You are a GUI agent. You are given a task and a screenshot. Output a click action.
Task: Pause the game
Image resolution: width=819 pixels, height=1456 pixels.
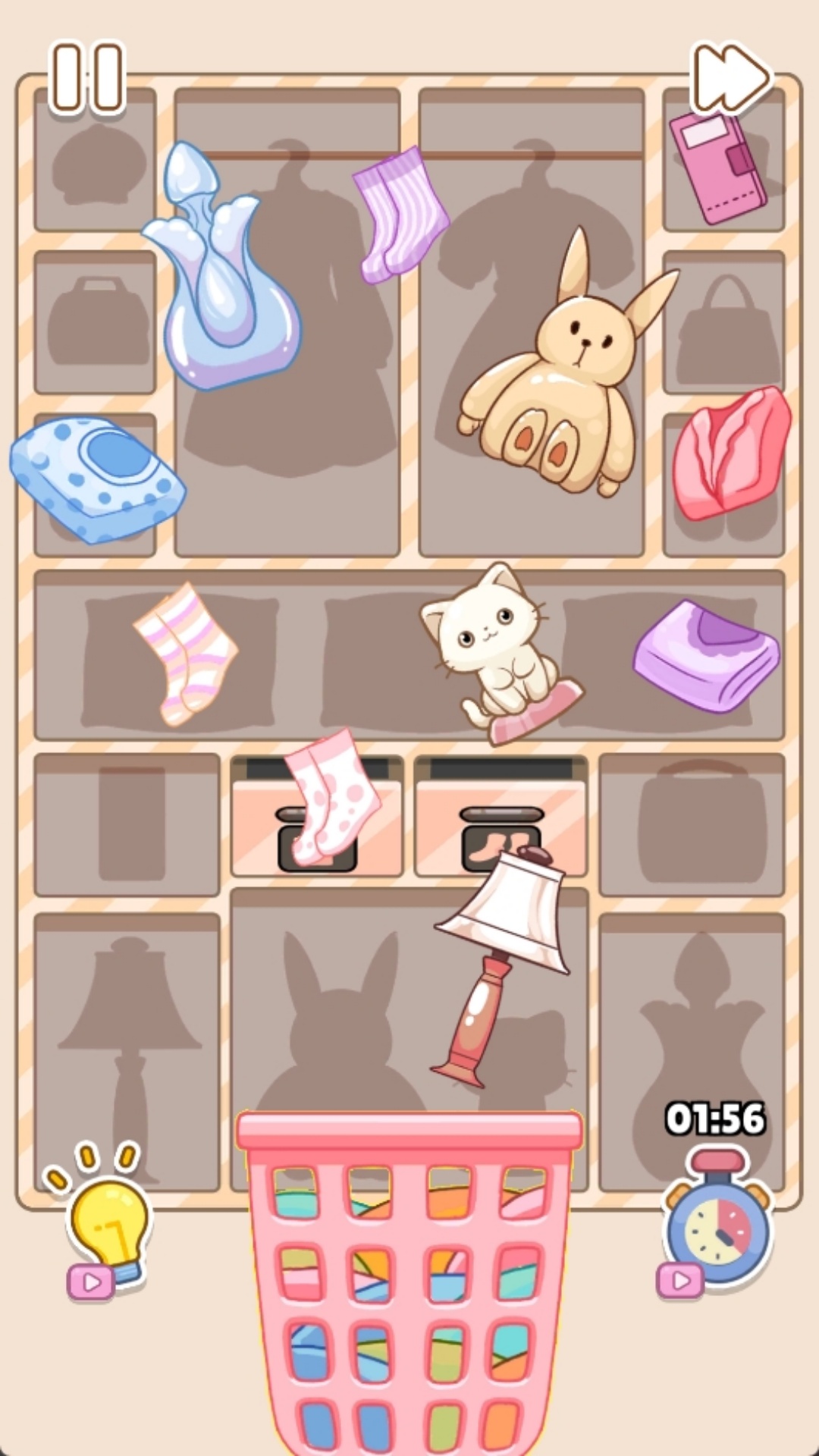(87, 78)
